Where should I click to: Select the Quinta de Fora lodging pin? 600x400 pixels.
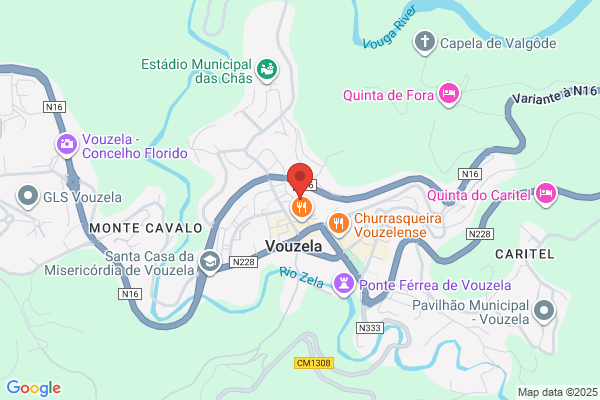[x=448, y=94]
